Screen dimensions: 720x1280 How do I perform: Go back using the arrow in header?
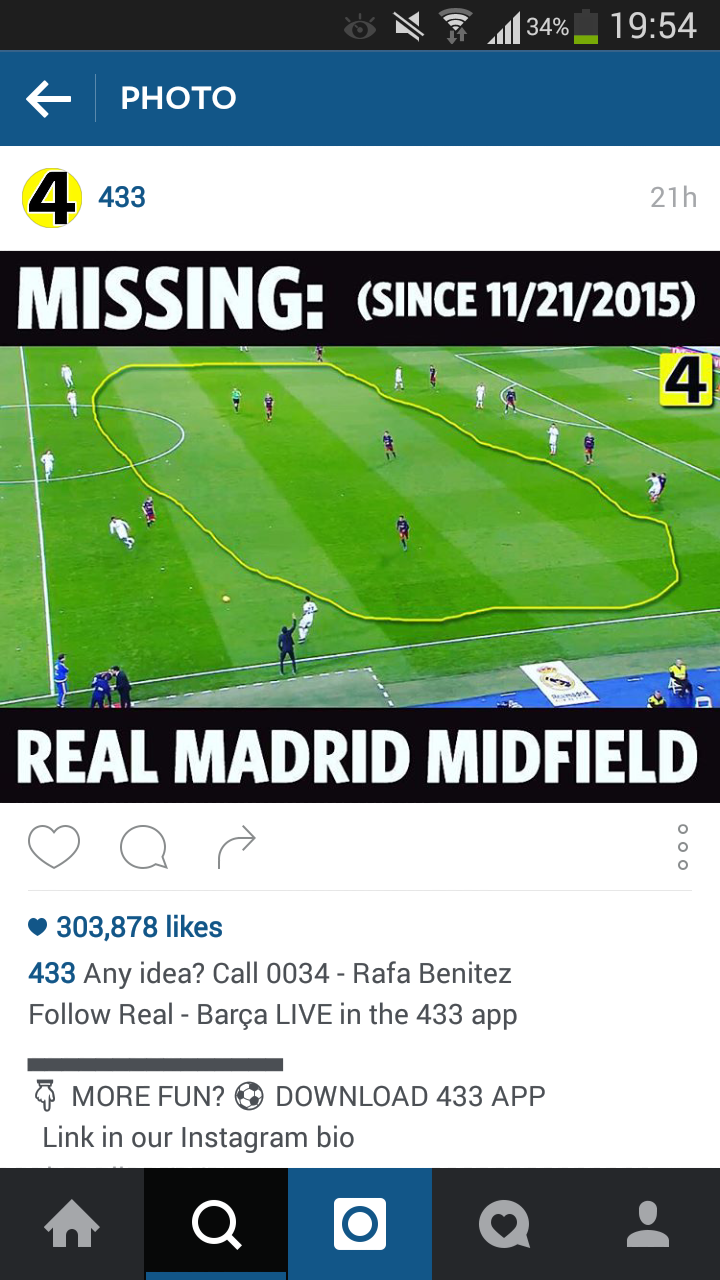(x=48, y=98)
